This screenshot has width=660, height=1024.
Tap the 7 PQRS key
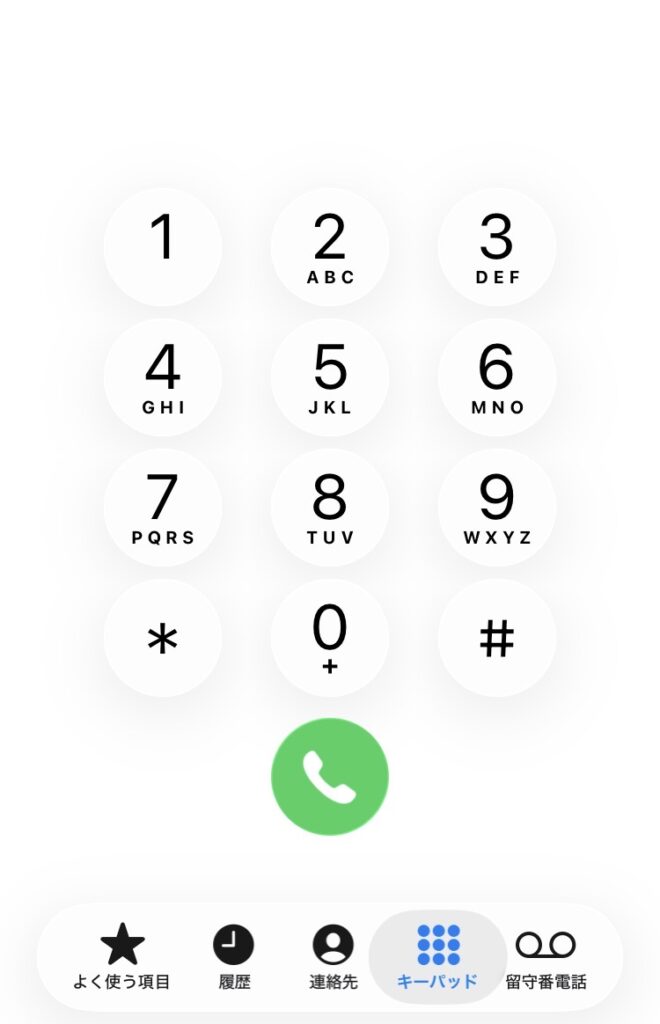coord(163,507)
